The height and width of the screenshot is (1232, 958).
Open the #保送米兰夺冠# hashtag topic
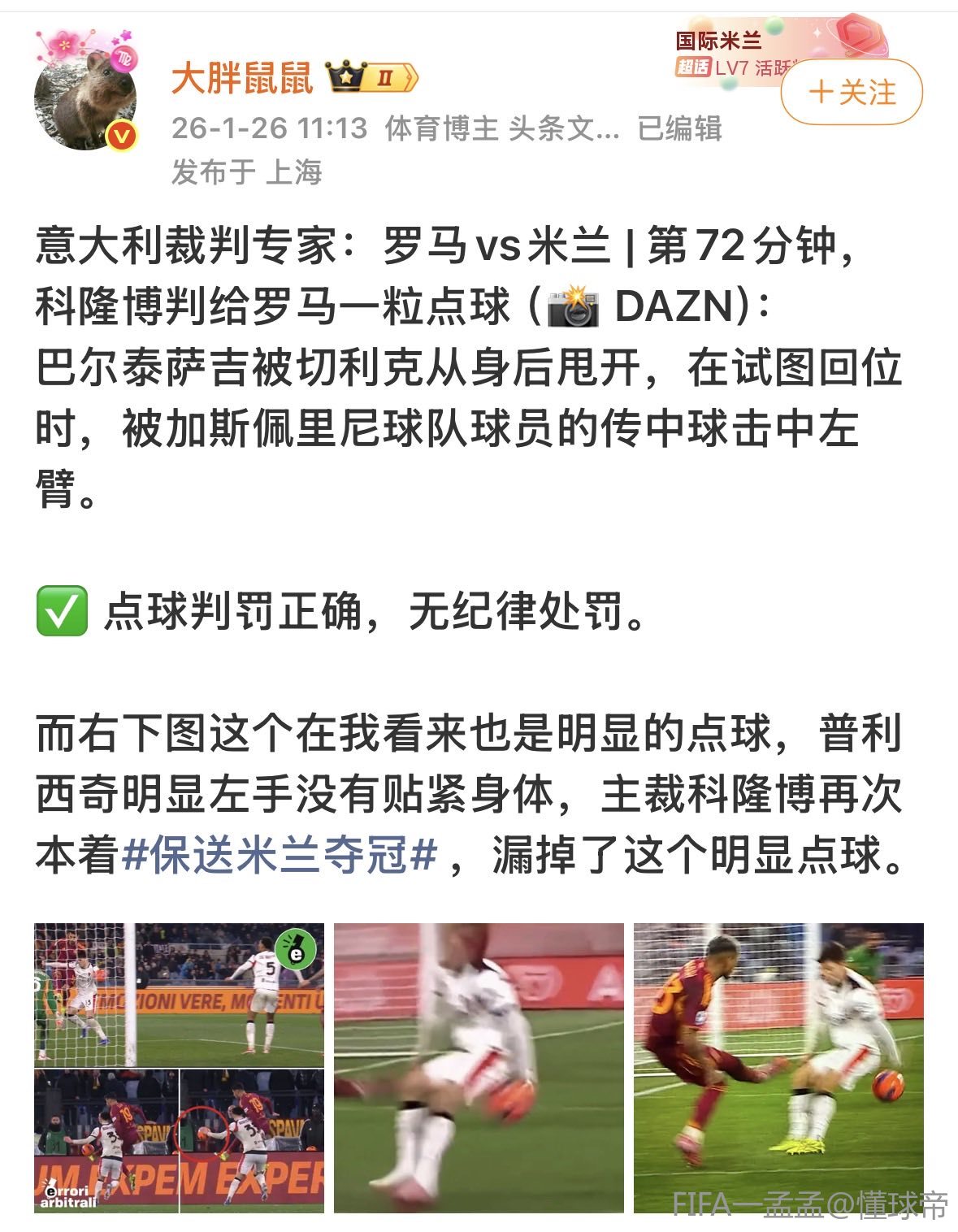point(279,855)
